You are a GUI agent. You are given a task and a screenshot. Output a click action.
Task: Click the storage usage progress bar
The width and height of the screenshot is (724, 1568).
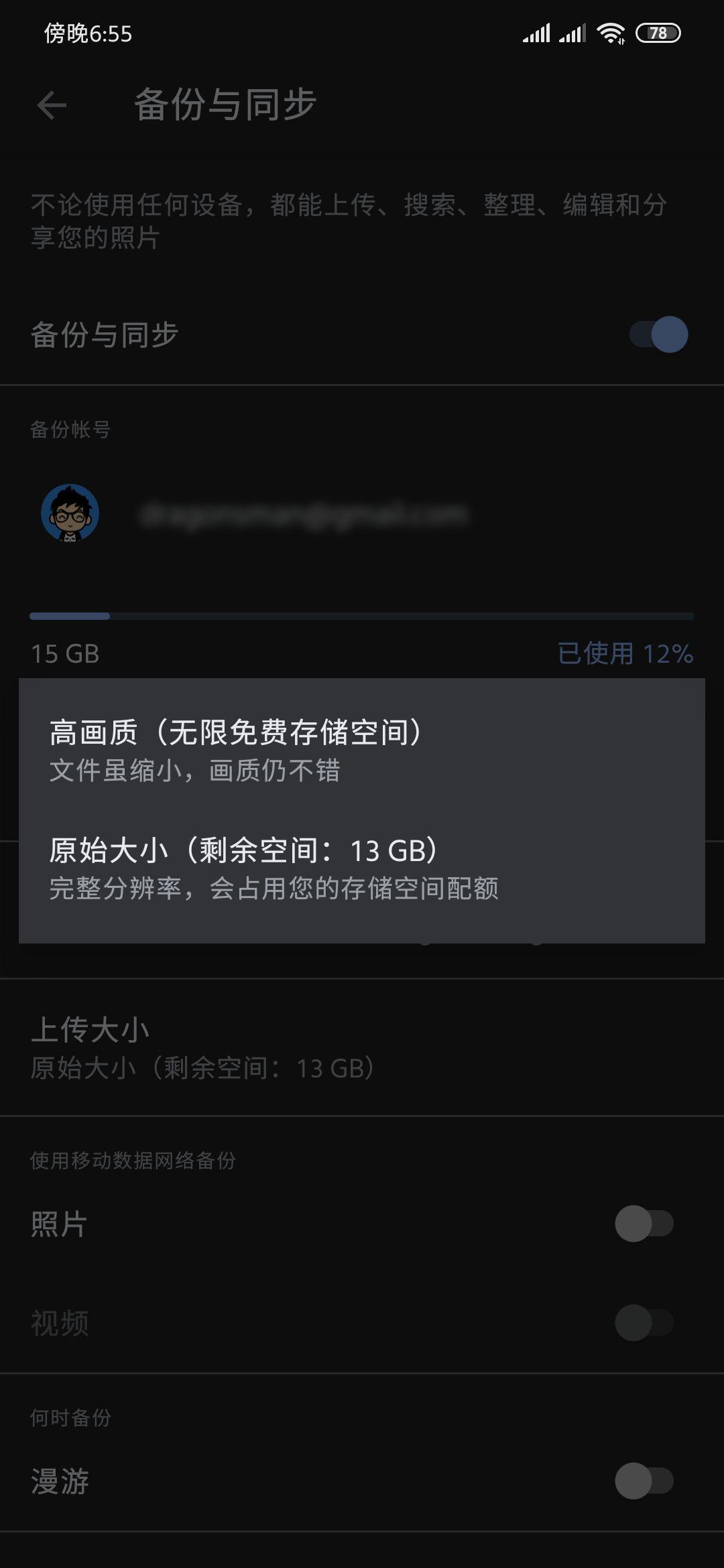[362, 615]
